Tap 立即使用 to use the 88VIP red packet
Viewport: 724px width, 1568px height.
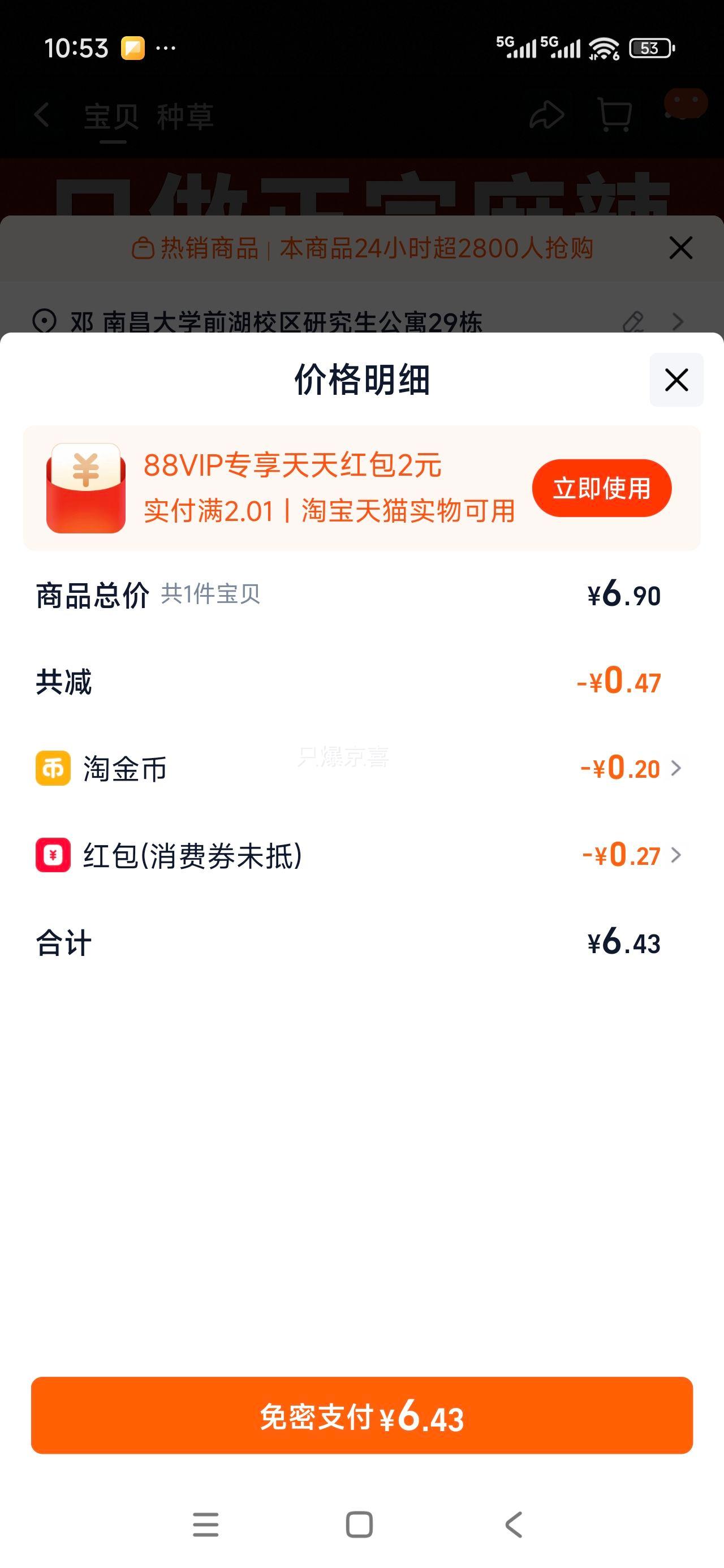[x=601, y=488]
